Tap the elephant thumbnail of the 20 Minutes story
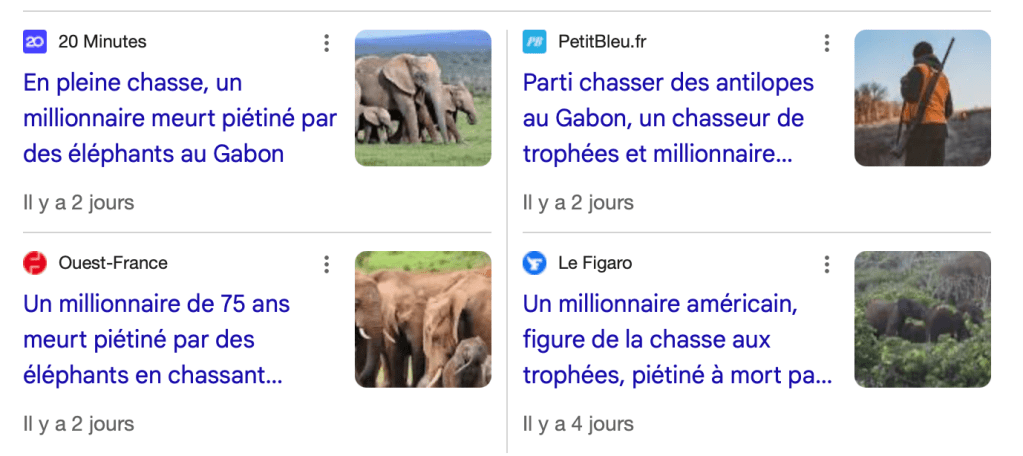Screen dimensions: 1023x456 (423, 98)
